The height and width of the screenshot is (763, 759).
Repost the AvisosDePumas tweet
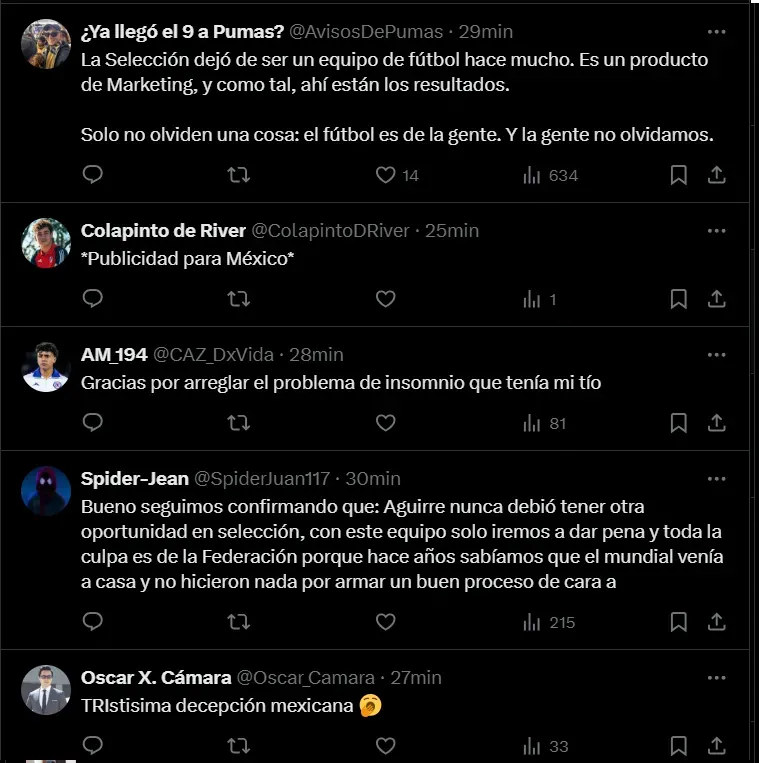pos(238,175)
